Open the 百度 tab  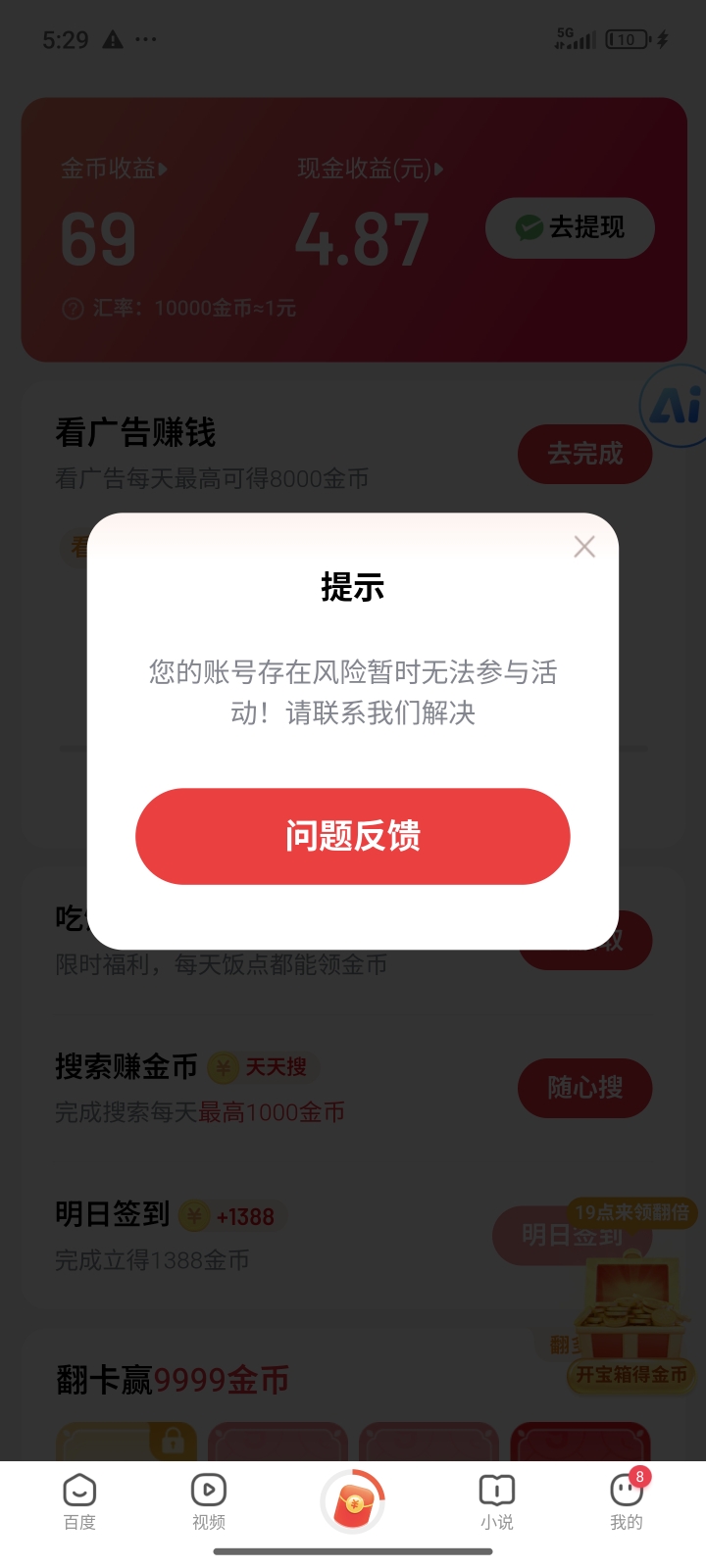79,1501
